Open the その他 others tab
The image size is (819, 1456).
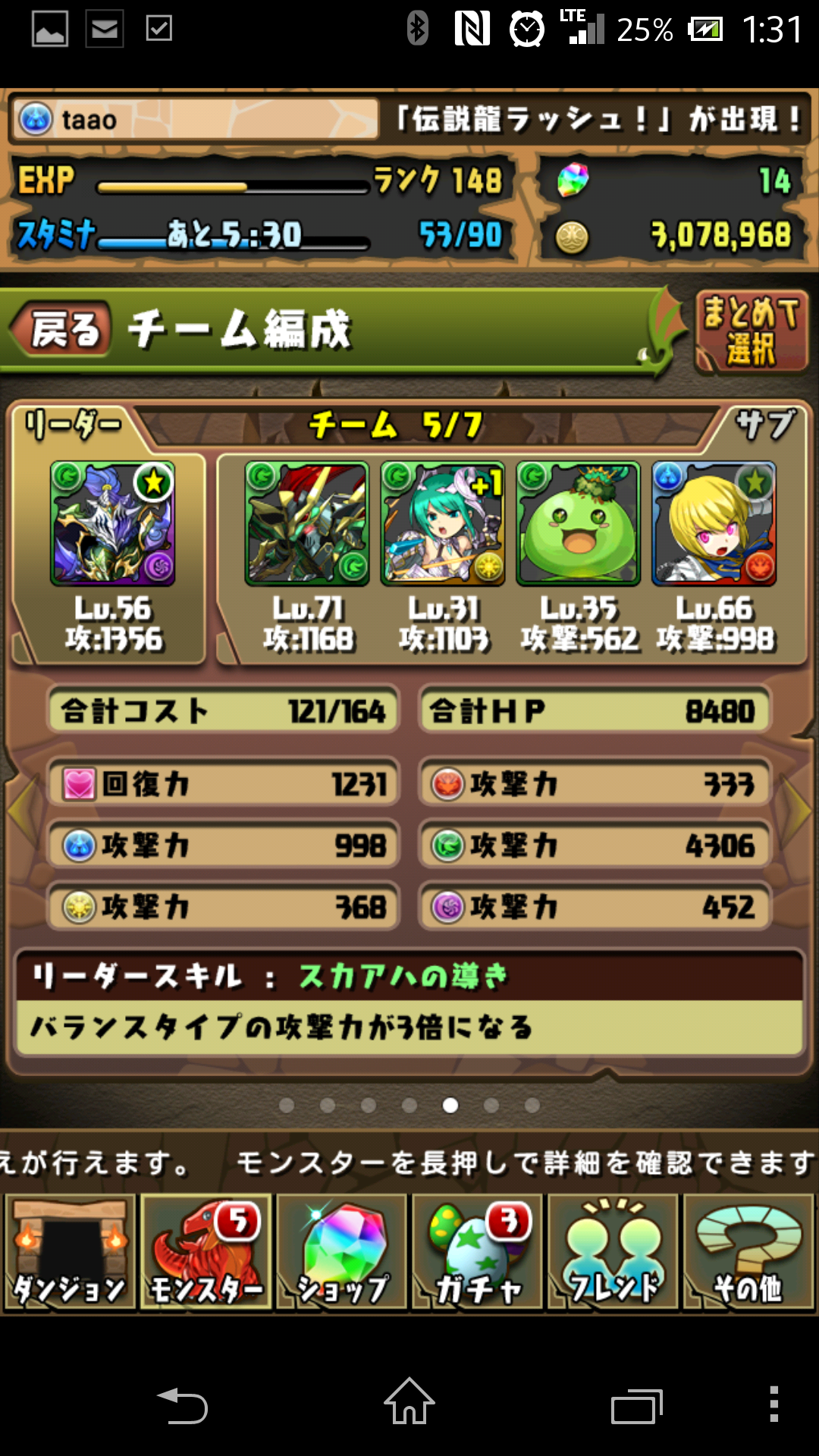[748, 1253]
